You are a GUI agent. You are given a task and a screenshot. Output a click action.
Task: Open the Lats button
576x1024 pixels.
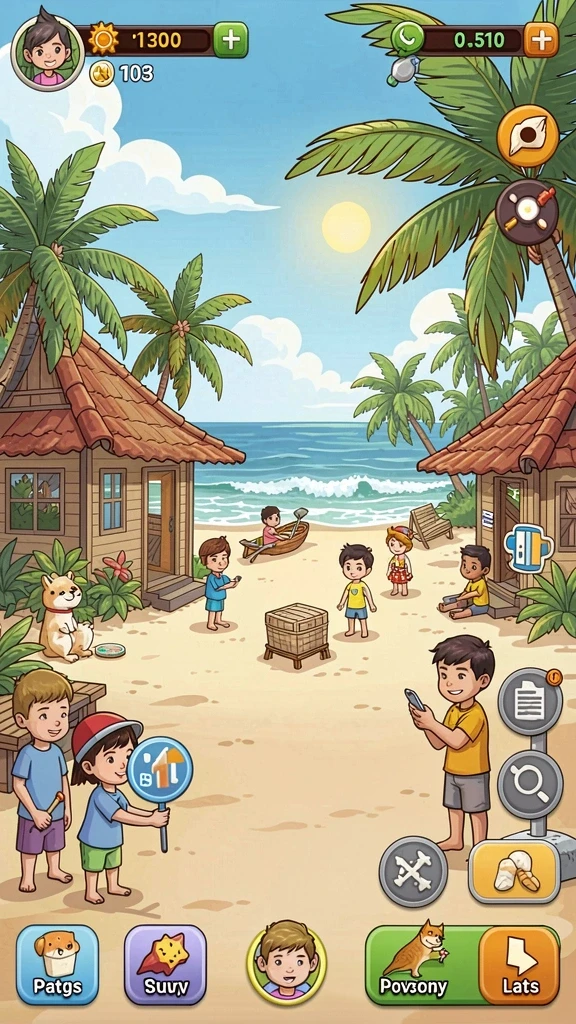pos(520,965)
